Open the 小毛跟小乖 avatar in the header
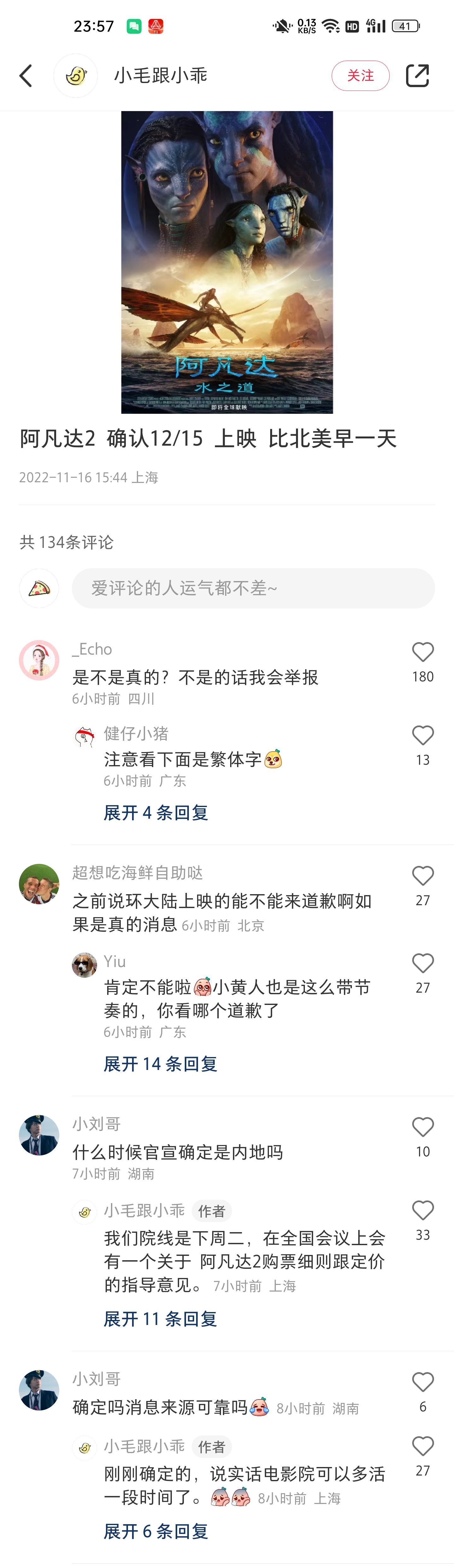454x1568 pixels. 76,76
